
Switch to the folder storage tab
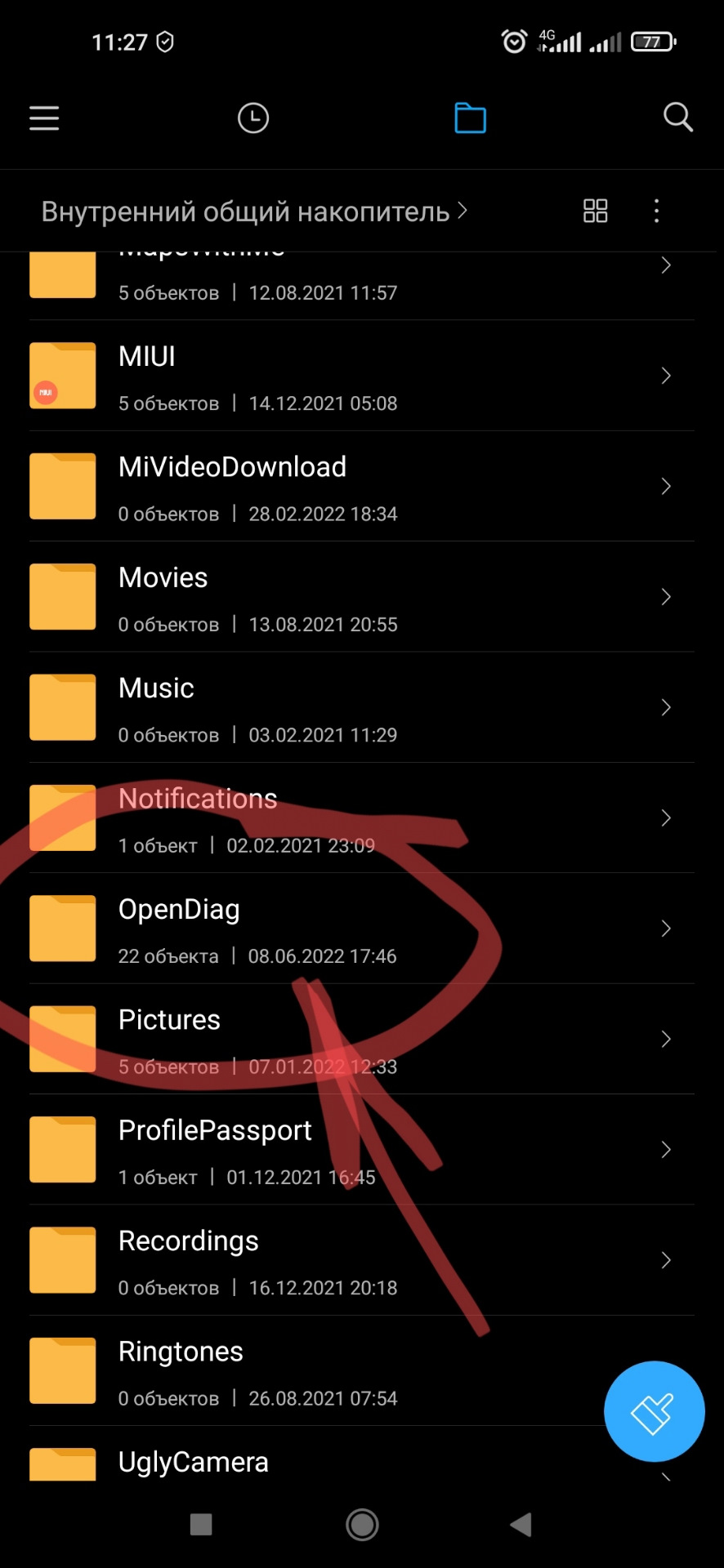(x=470, y=118)
